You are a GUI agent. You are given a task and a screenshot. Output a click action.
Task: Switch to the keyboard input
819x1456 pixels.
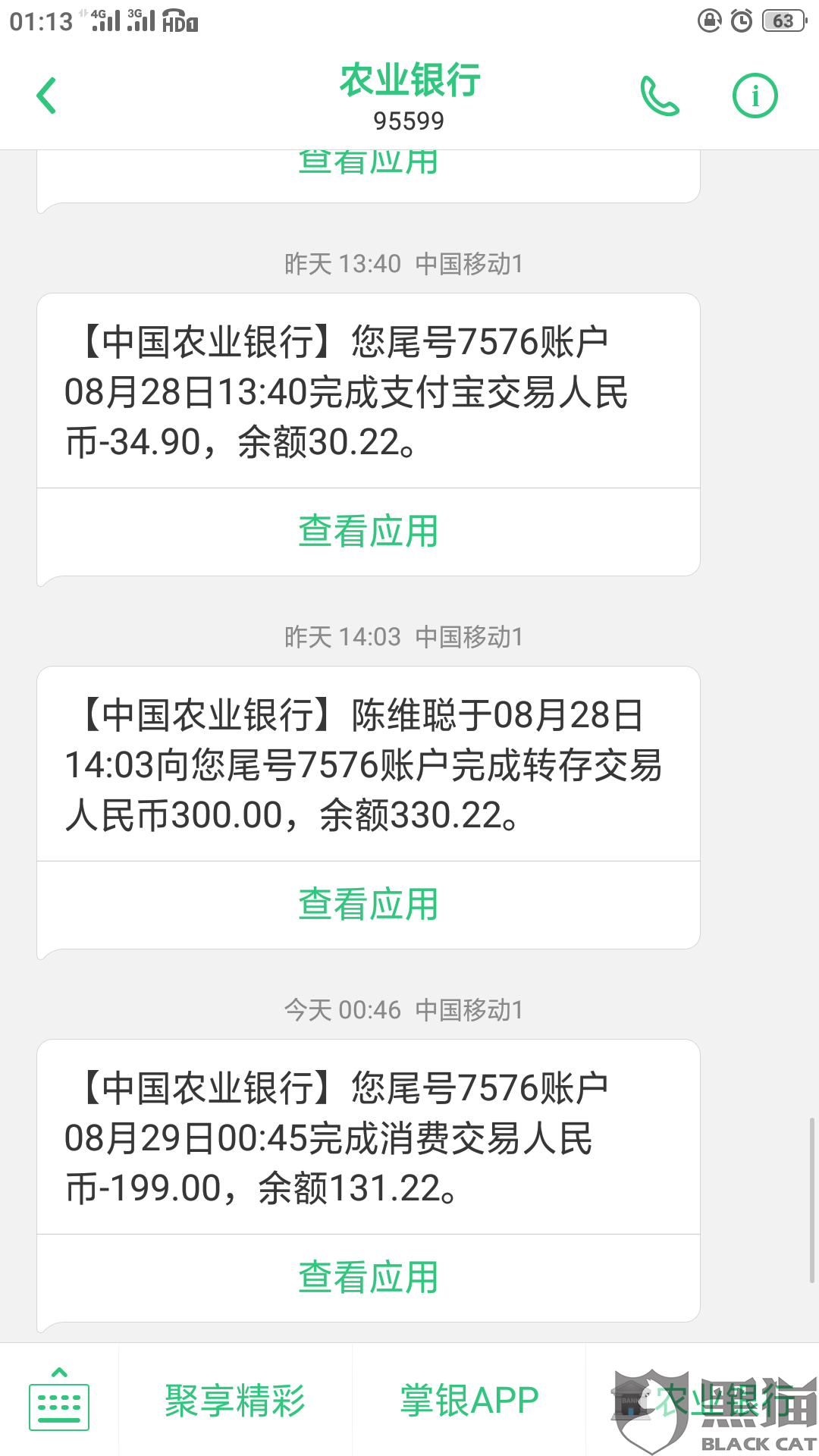click(x=59, y=1400)
